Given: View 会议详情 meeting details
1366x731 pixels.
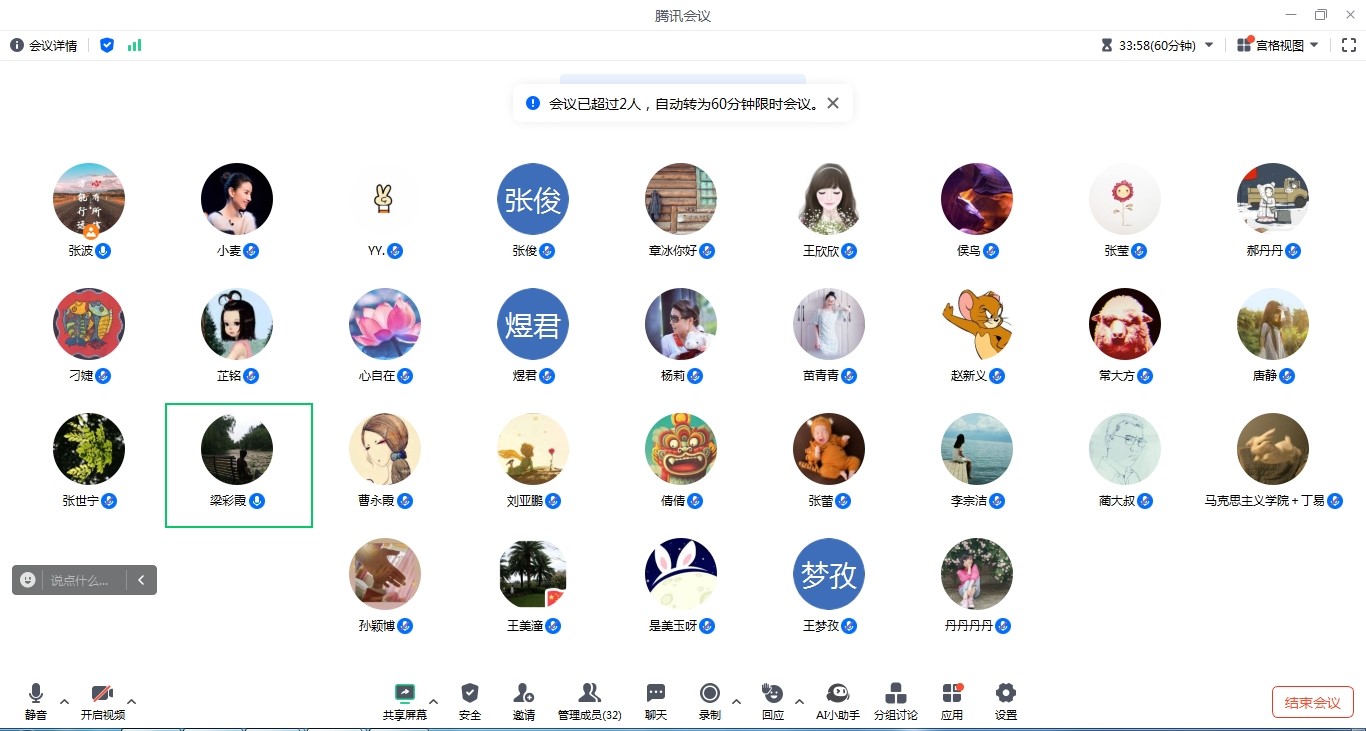Looking at the screenshot, I should tap(44, 46).
